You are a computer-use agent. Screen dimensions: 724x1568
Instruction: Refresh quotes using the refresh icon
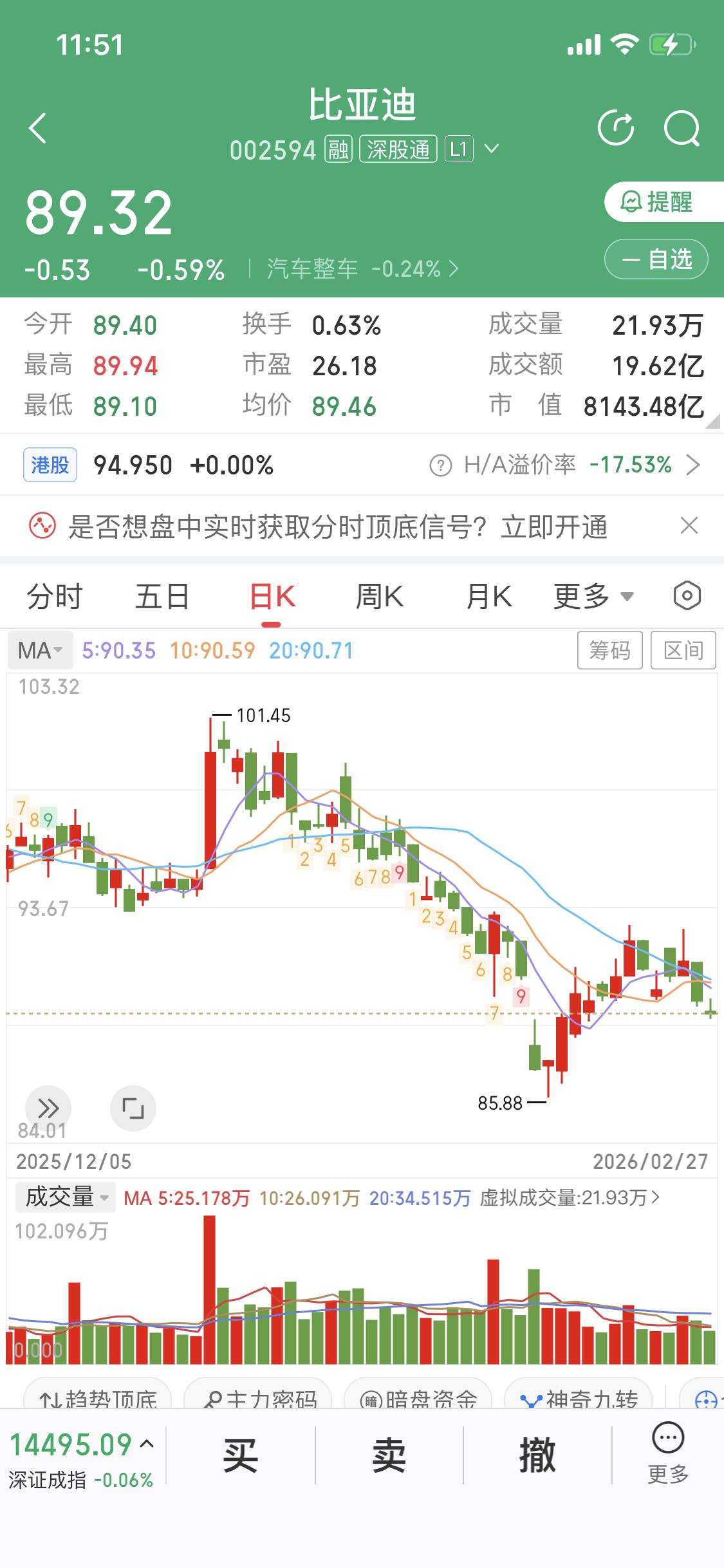617,127
